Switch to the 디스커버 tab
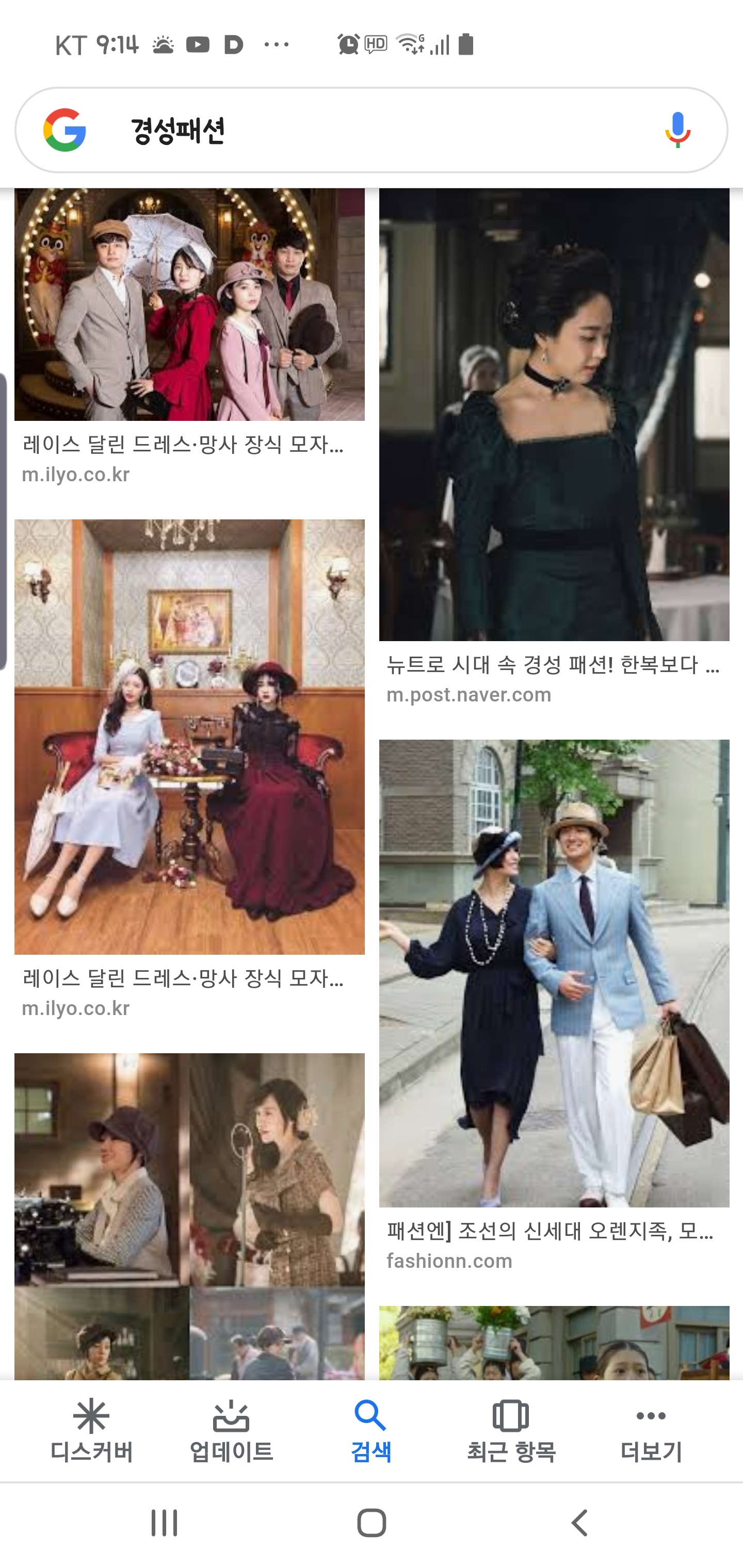The width and height of the screenshot is (743, 1568). [x=91, y=1431]
